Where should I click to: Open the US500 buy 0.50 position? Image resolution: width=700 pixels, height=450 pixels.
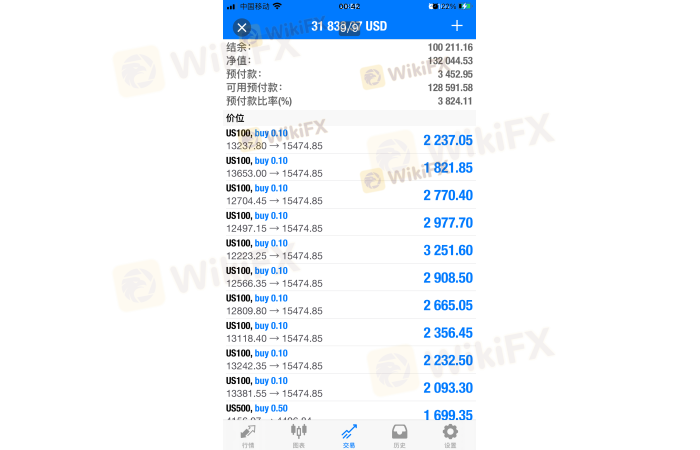[x=349, y=412]
